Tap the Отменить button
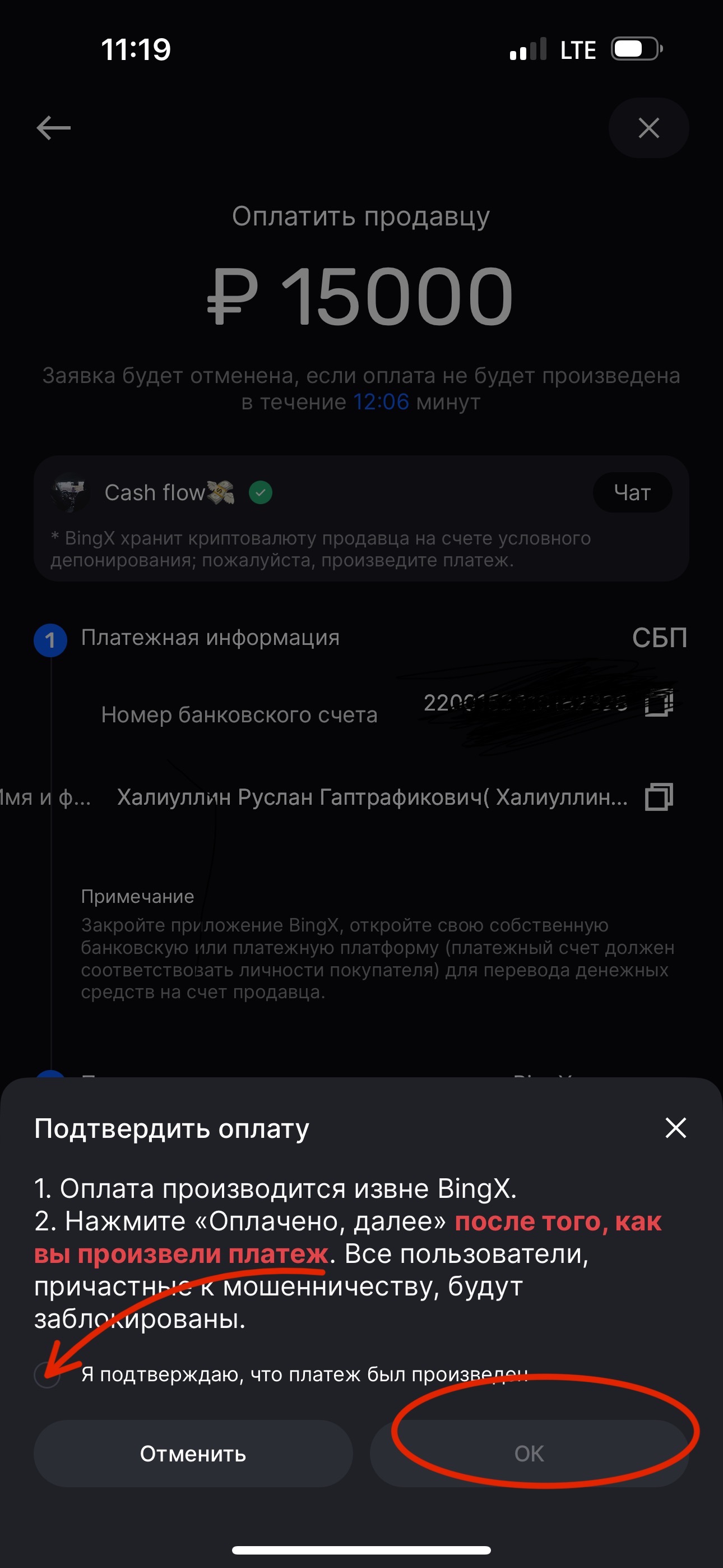The height and width of the screenshot is (1568, 723). tap(193, 1454)
